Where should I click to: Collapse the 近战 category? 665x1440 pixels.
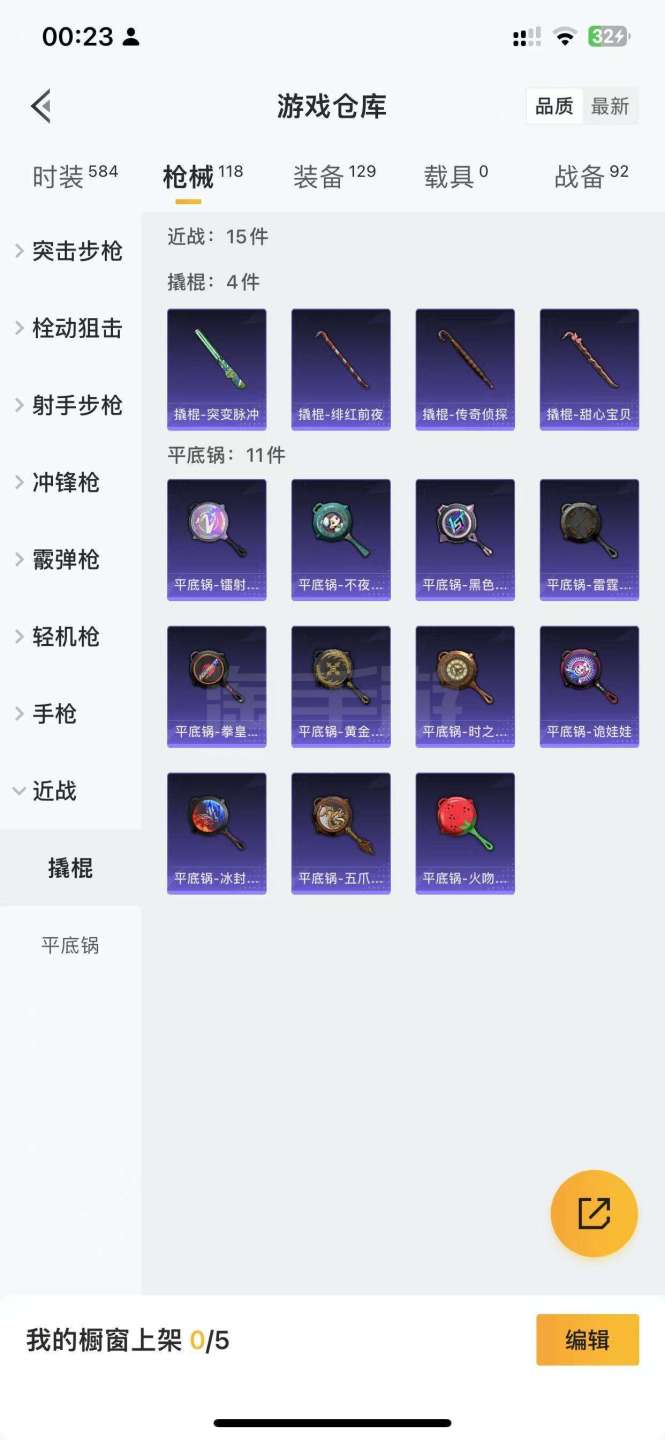pos(48,791)
